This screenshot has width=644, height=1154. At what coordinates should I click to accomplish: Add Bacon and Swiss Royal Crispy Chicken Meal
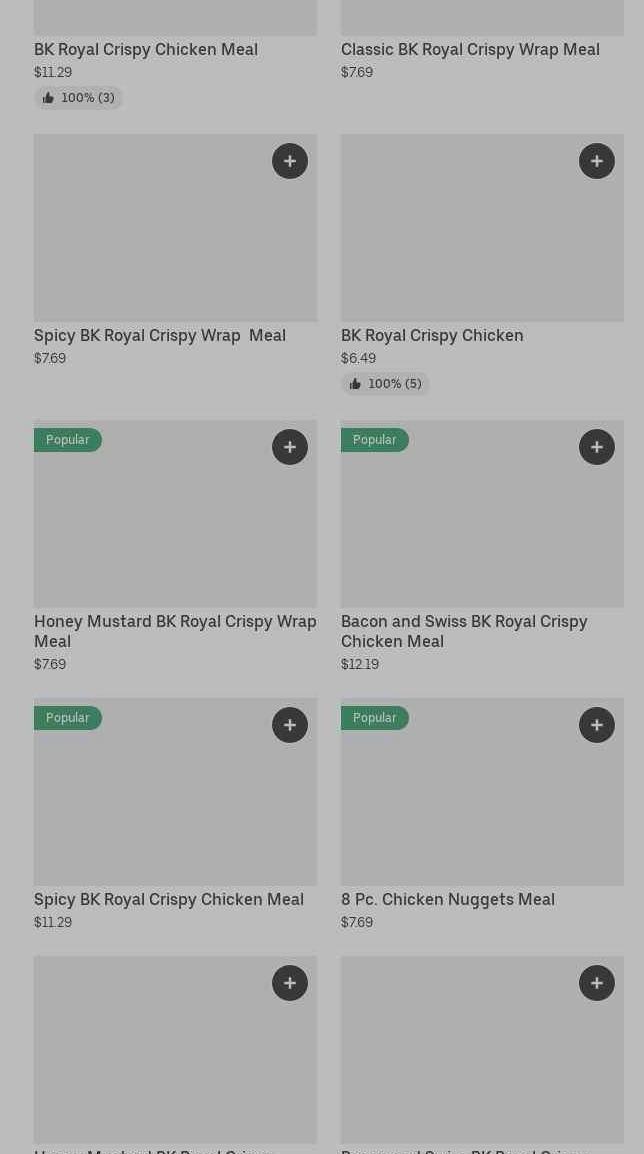[597, 447]
